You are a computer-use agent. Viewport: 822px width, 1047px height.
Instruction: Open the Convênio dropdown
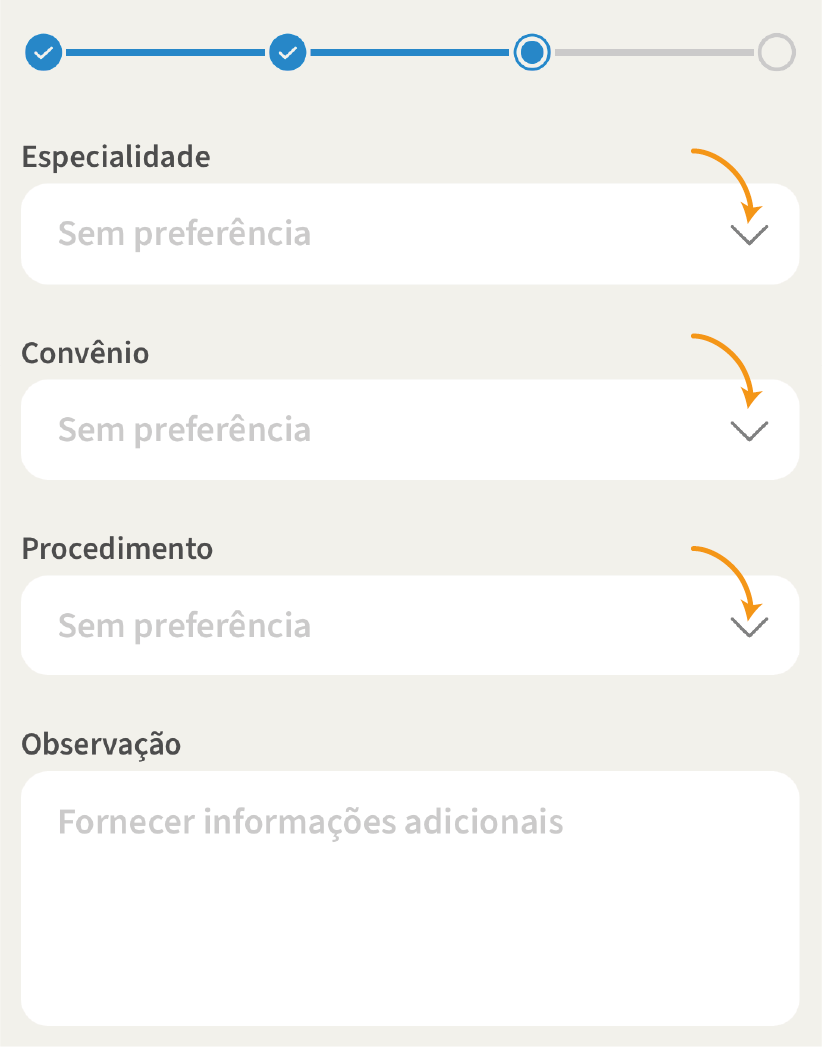tap(410, 430)
